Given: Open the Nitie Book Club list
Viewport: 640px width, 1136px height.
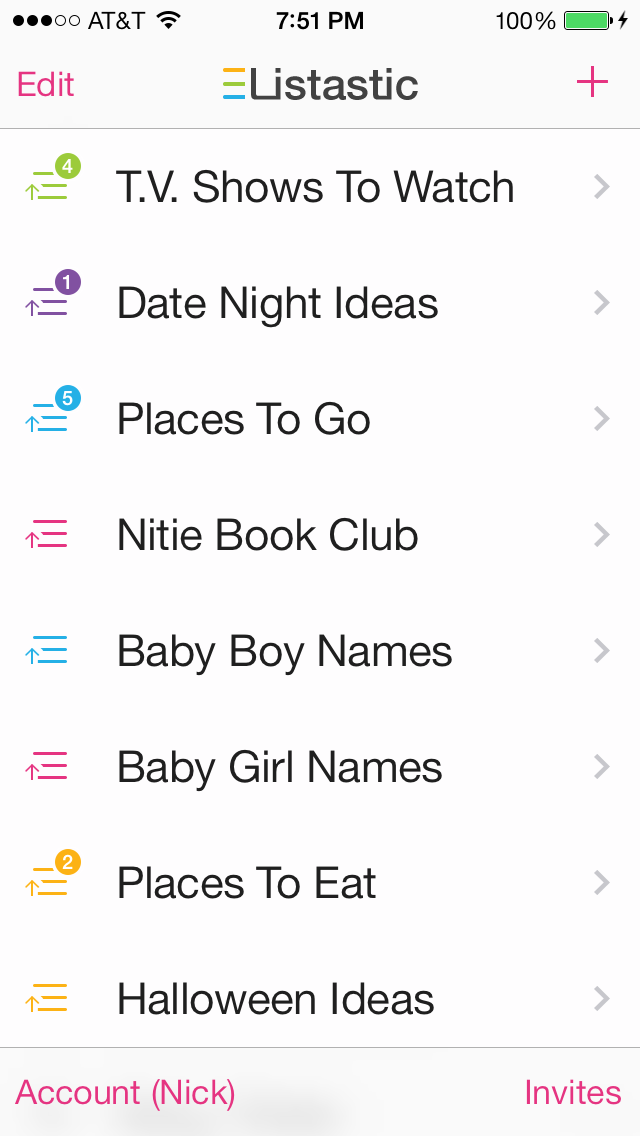Looking at the screenshot, I should (x=268, y=536).
